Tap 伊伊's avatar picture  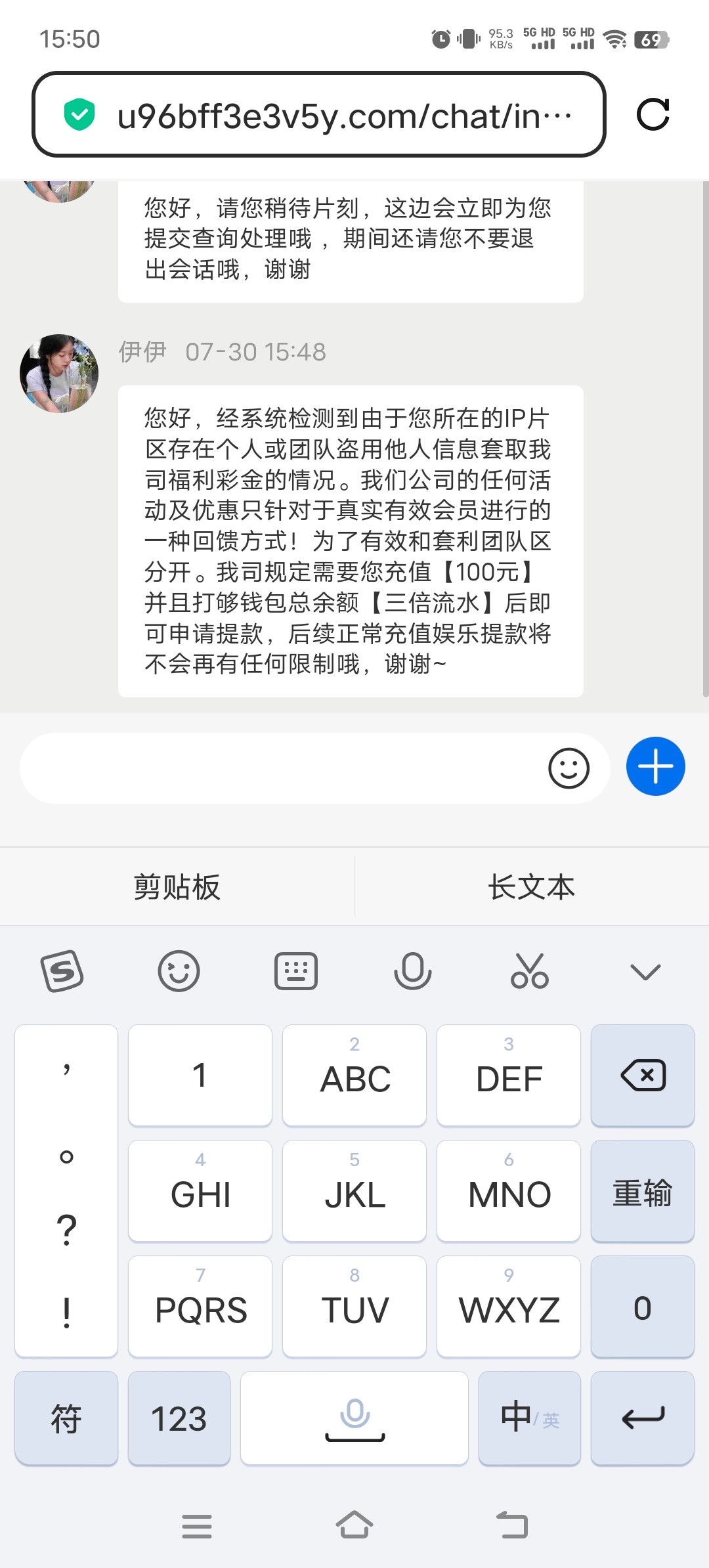click(x=59, y=373)
